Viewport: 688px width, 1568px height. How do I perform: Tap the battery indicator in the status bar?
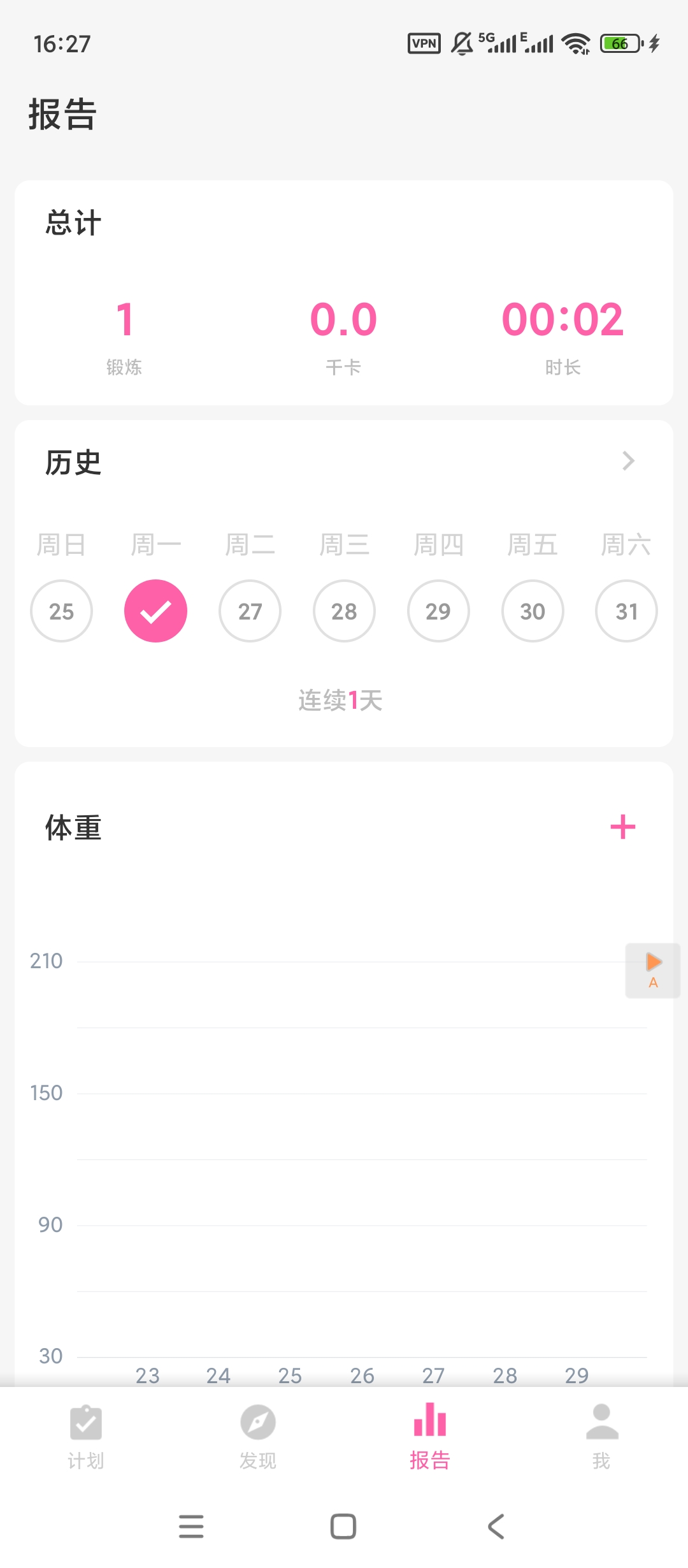pyautogui.click(x=618, y=43)
